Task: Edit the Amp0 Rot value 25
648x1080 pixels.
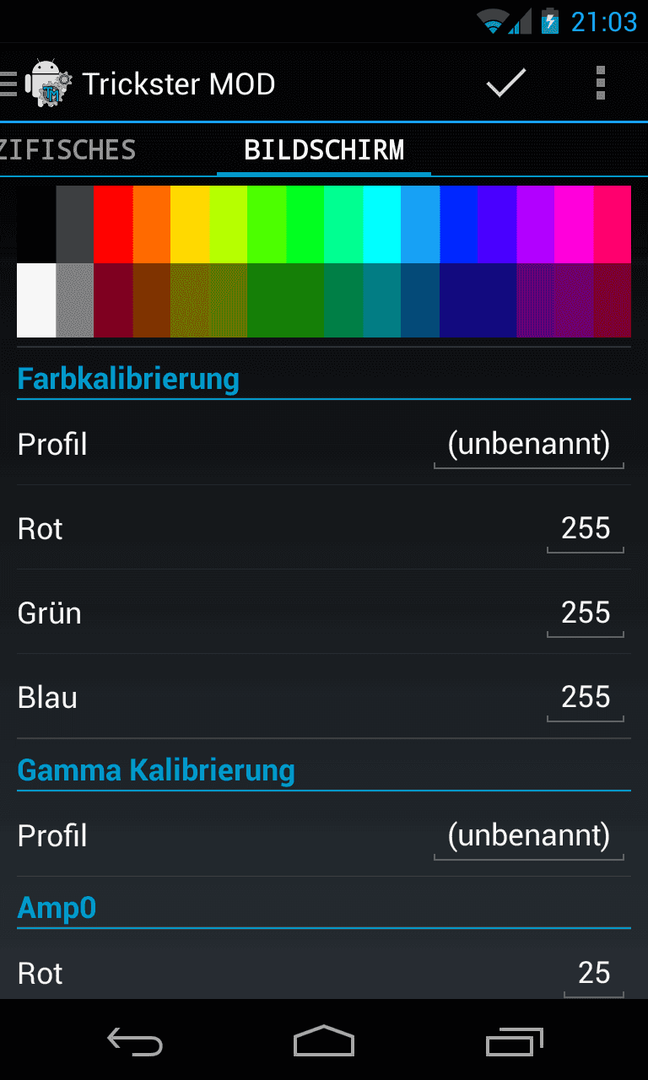Action: click(594, 974)
